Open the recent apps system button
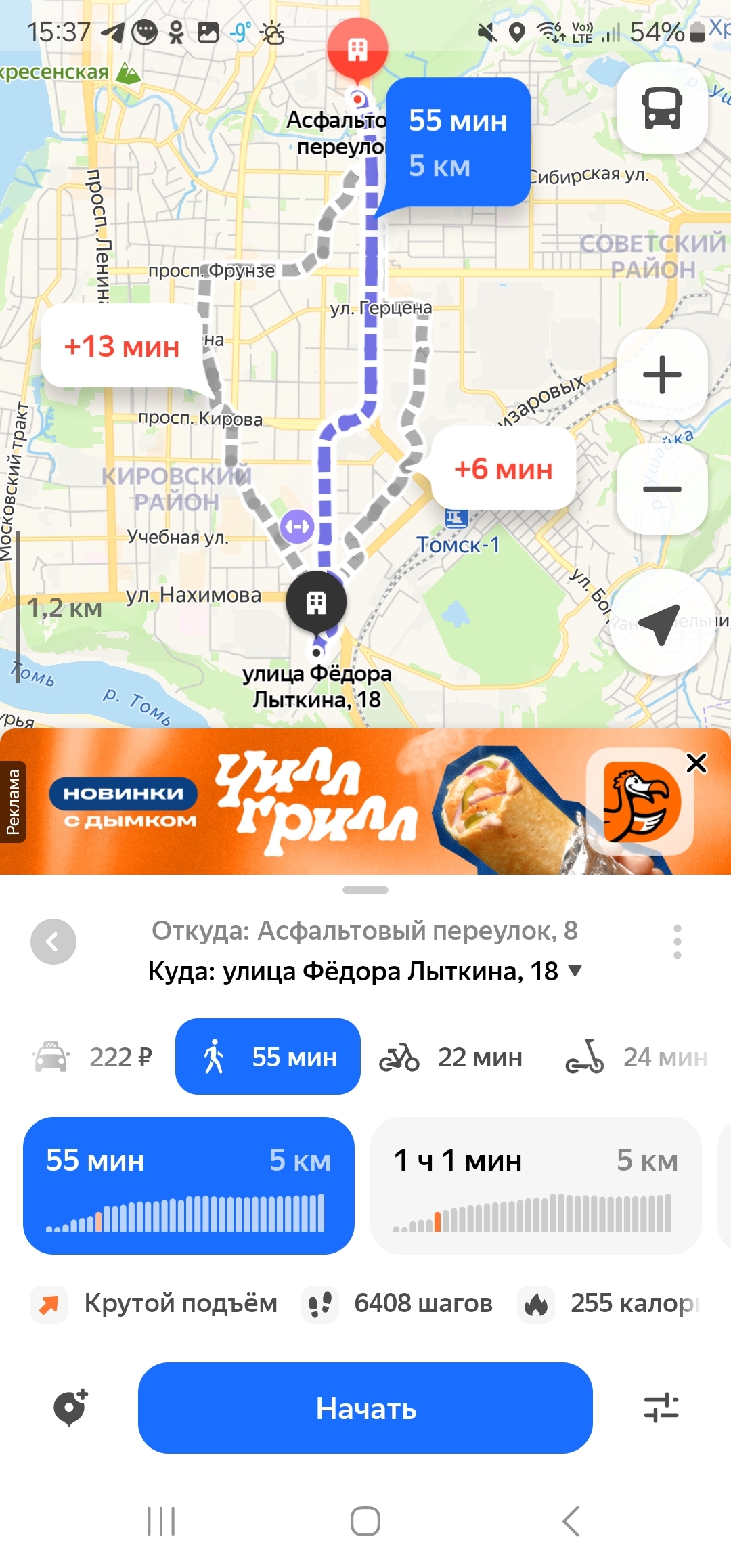This screenshot has height=1568, width=731. (161, 1521)
